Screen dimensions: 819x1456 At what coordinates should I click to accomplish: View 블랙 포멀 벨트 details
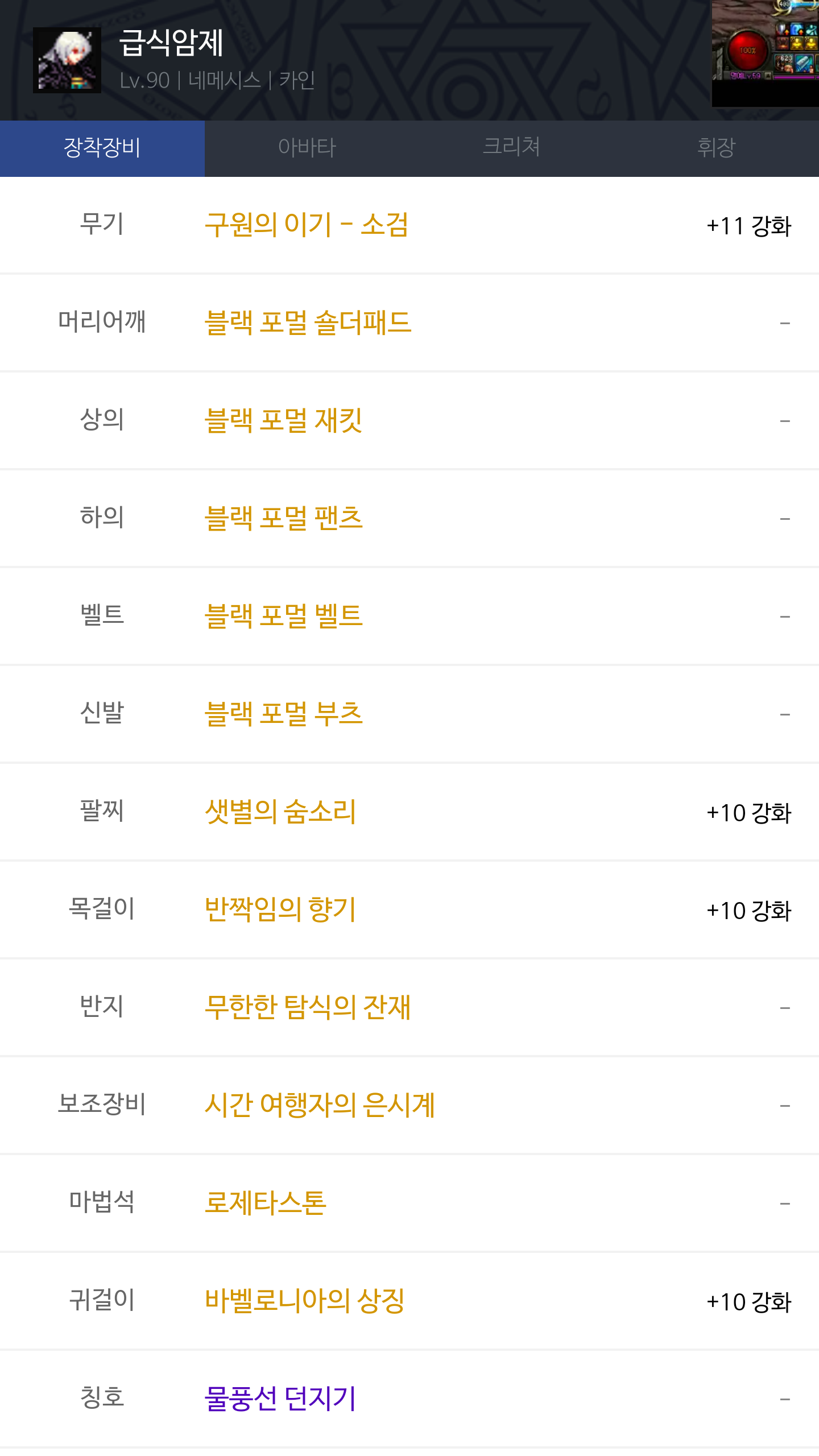point(283,616)
